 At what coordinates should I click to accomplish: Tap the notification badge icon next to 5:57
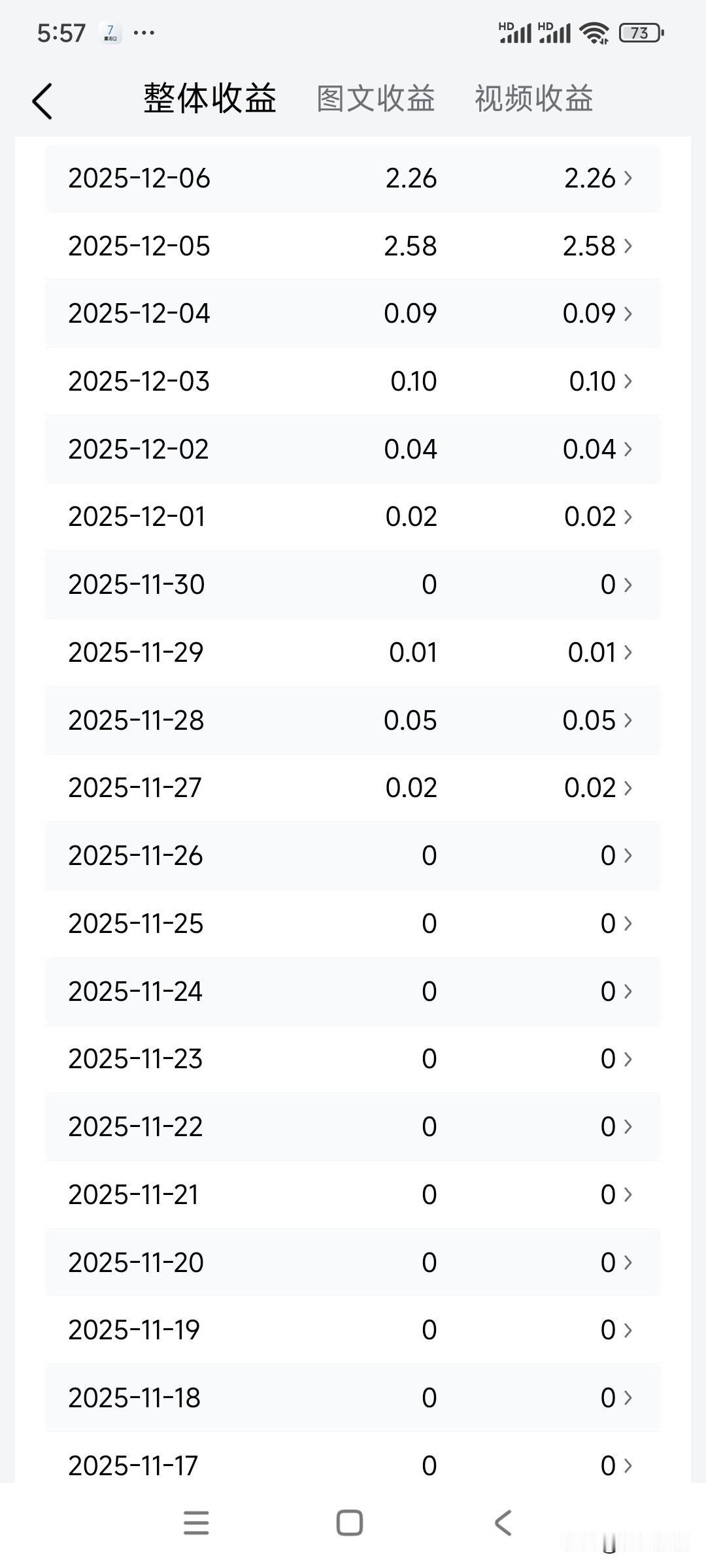click(110, 34)
